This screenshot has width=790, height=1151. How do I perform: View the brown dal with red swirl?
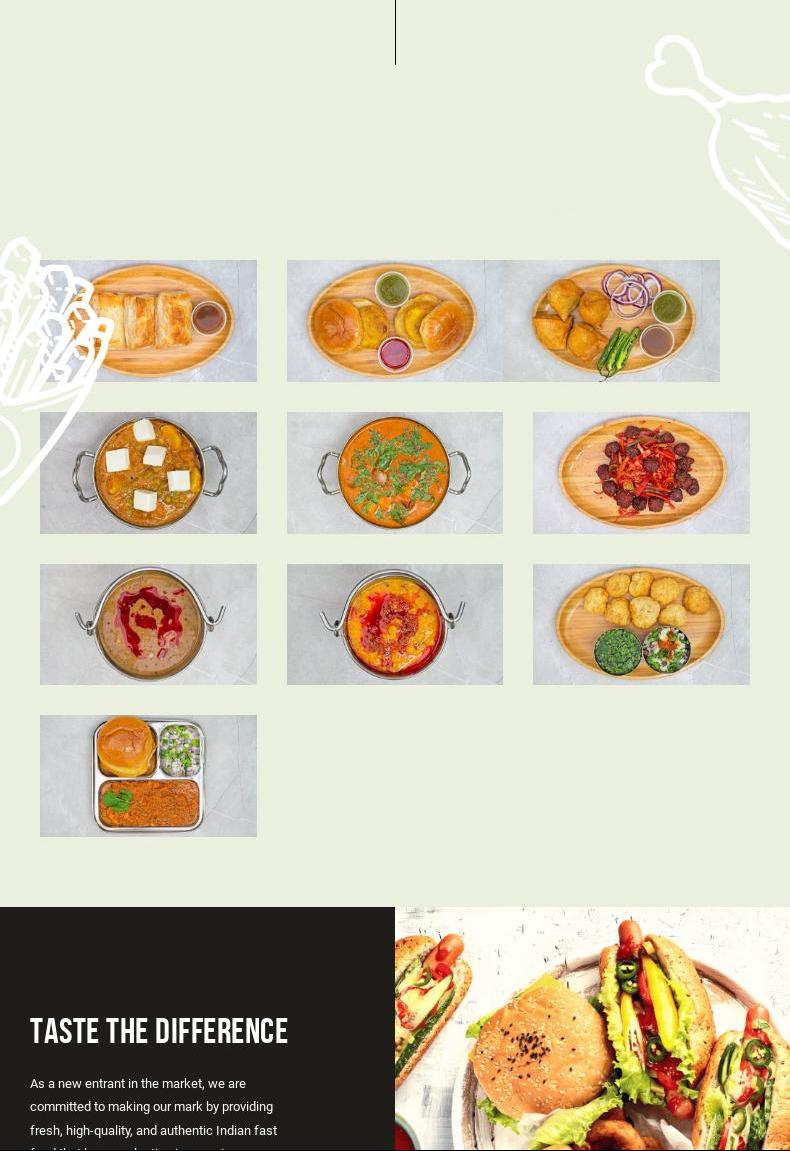[x=148, y=624]
